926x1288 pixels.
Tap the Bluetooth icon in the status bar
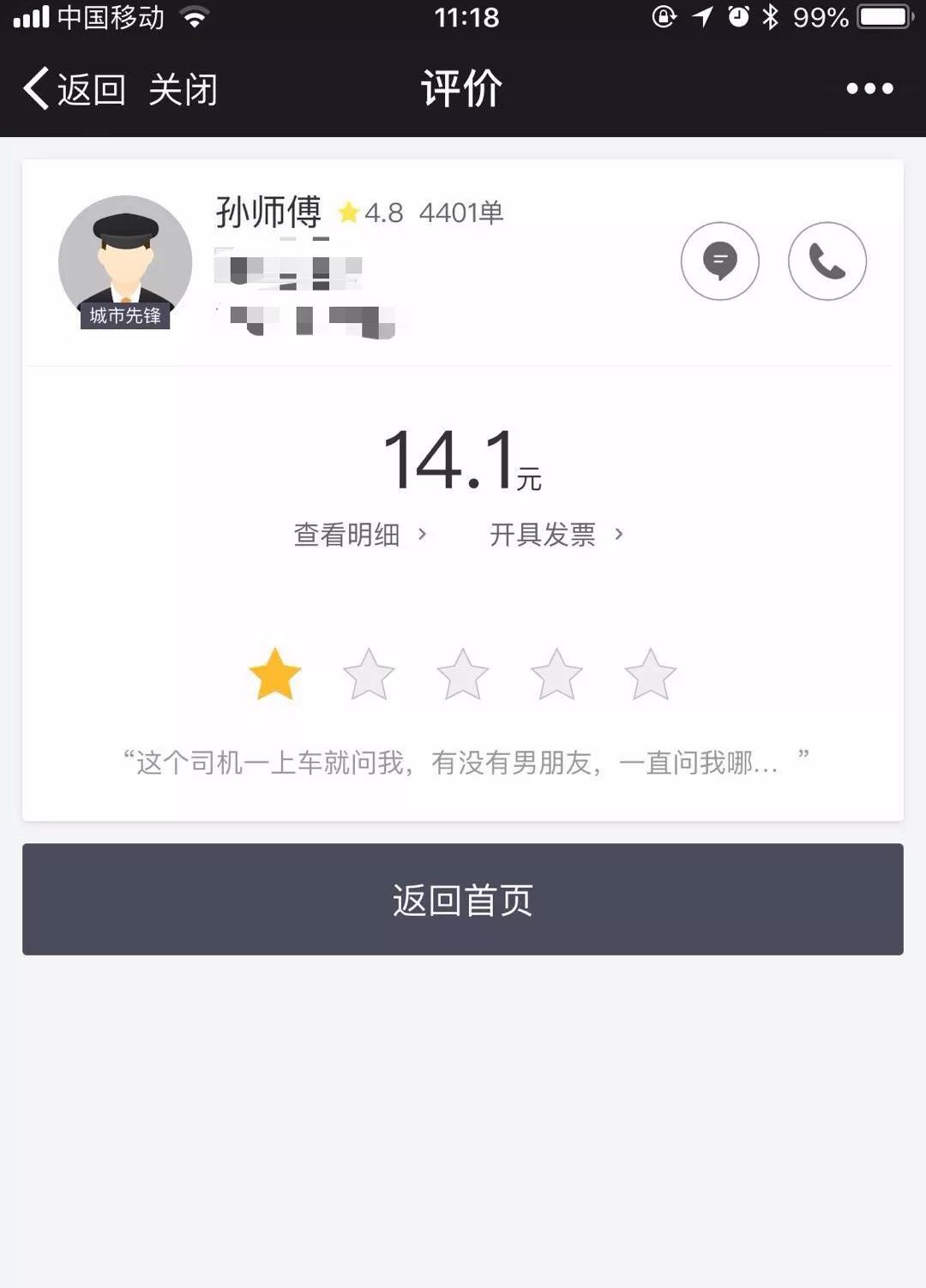click(771, 16)
